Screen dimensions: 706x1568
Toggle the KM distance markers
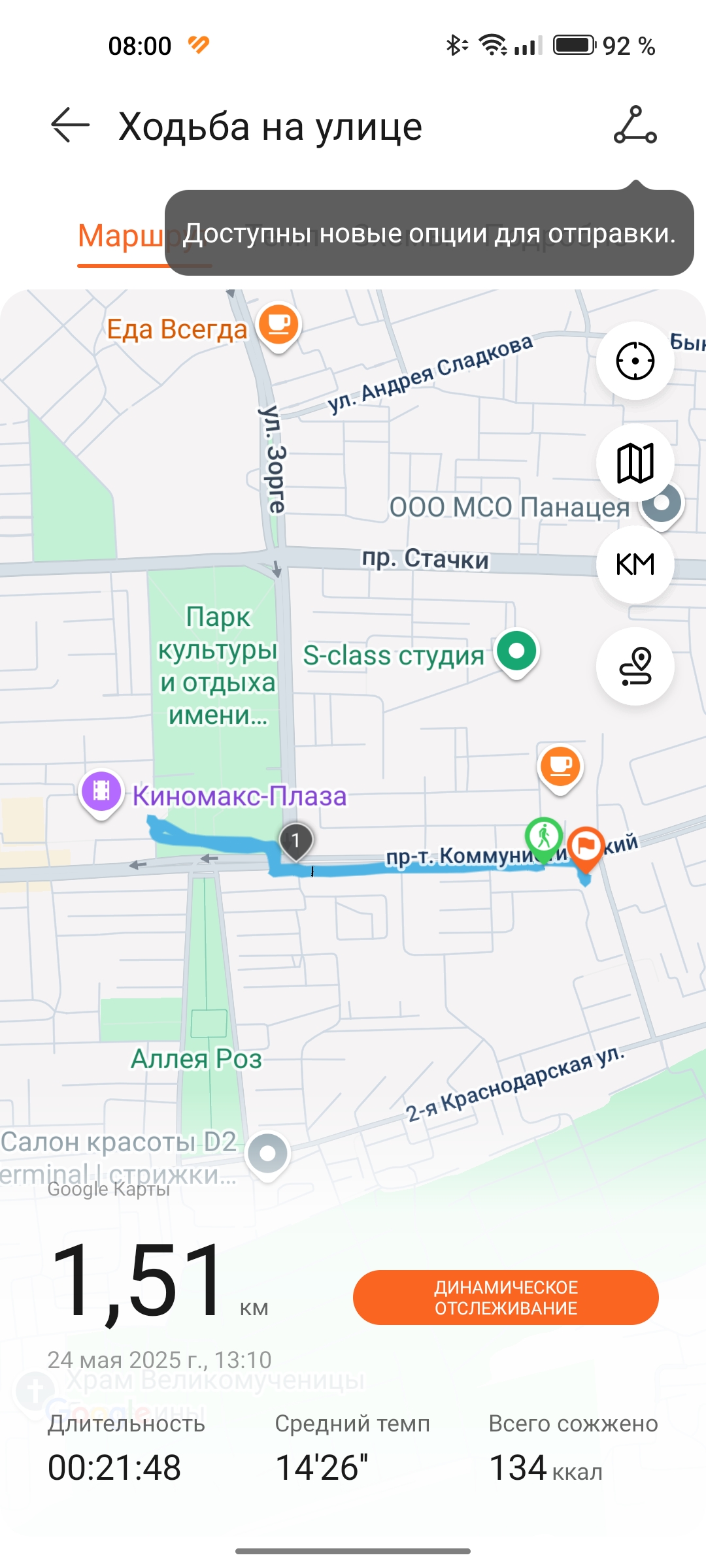pyautogui.click(x=635, y=564)
